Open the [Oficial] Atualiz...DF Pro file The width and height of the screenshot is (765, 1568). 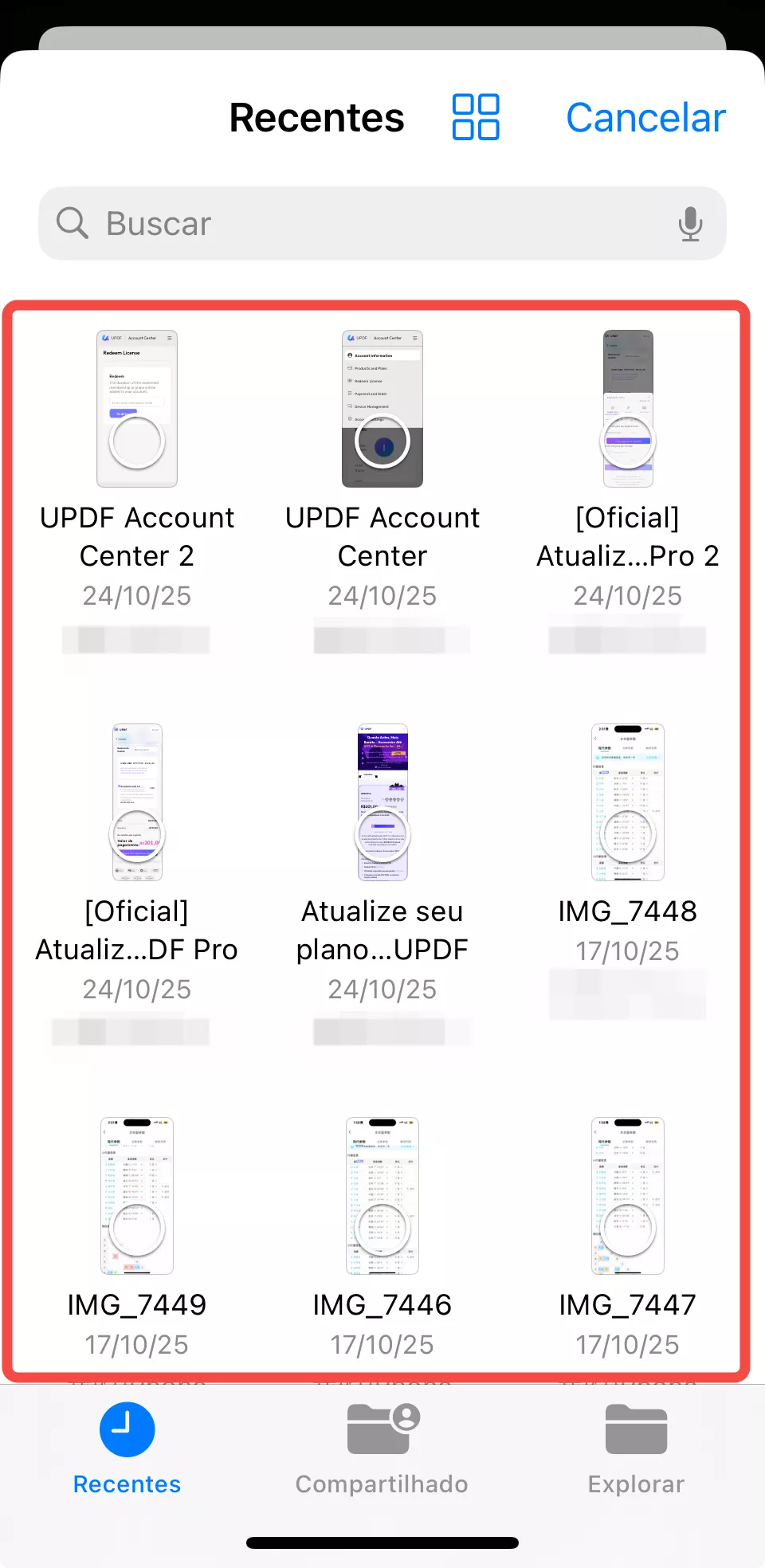(x=136, y=803)
